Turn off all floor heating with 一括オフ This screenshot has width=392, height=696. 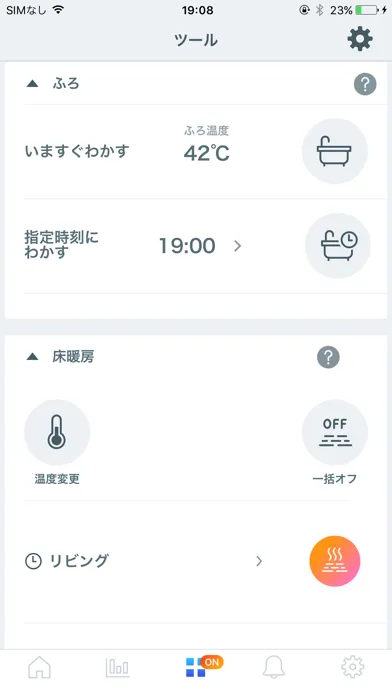pyautogui.click(x=335, y=432)
